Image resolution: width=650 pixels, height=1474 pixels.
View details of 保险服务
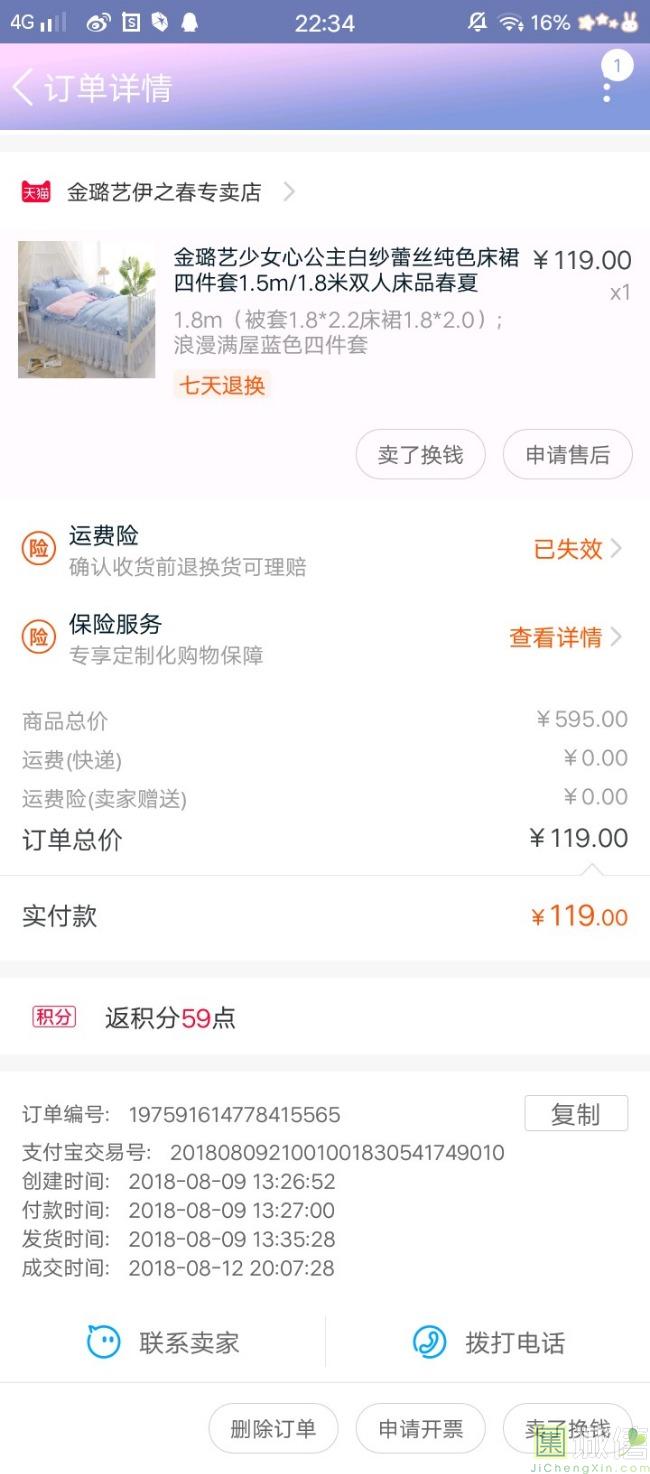pos(565,637)
